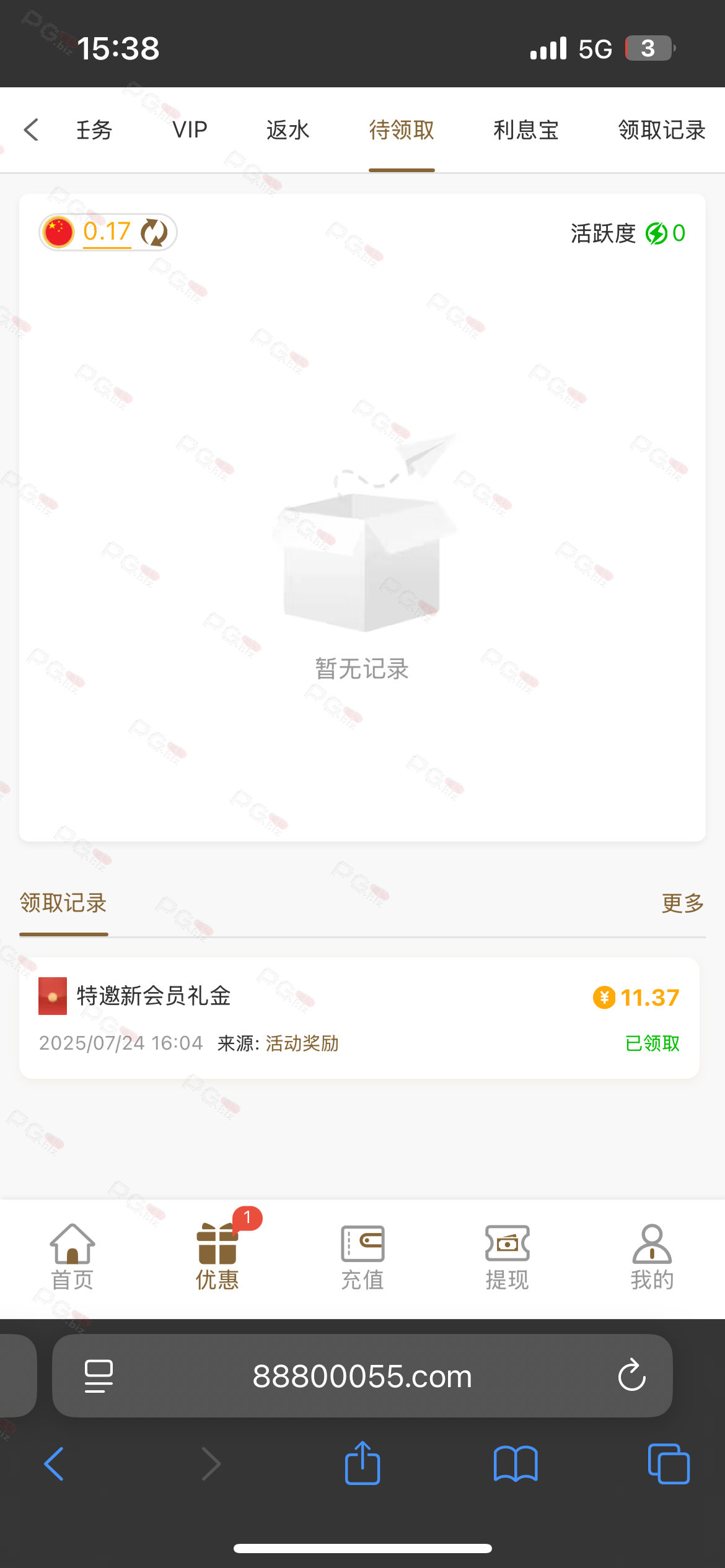Open browser bookmarks

point(516,1464)
